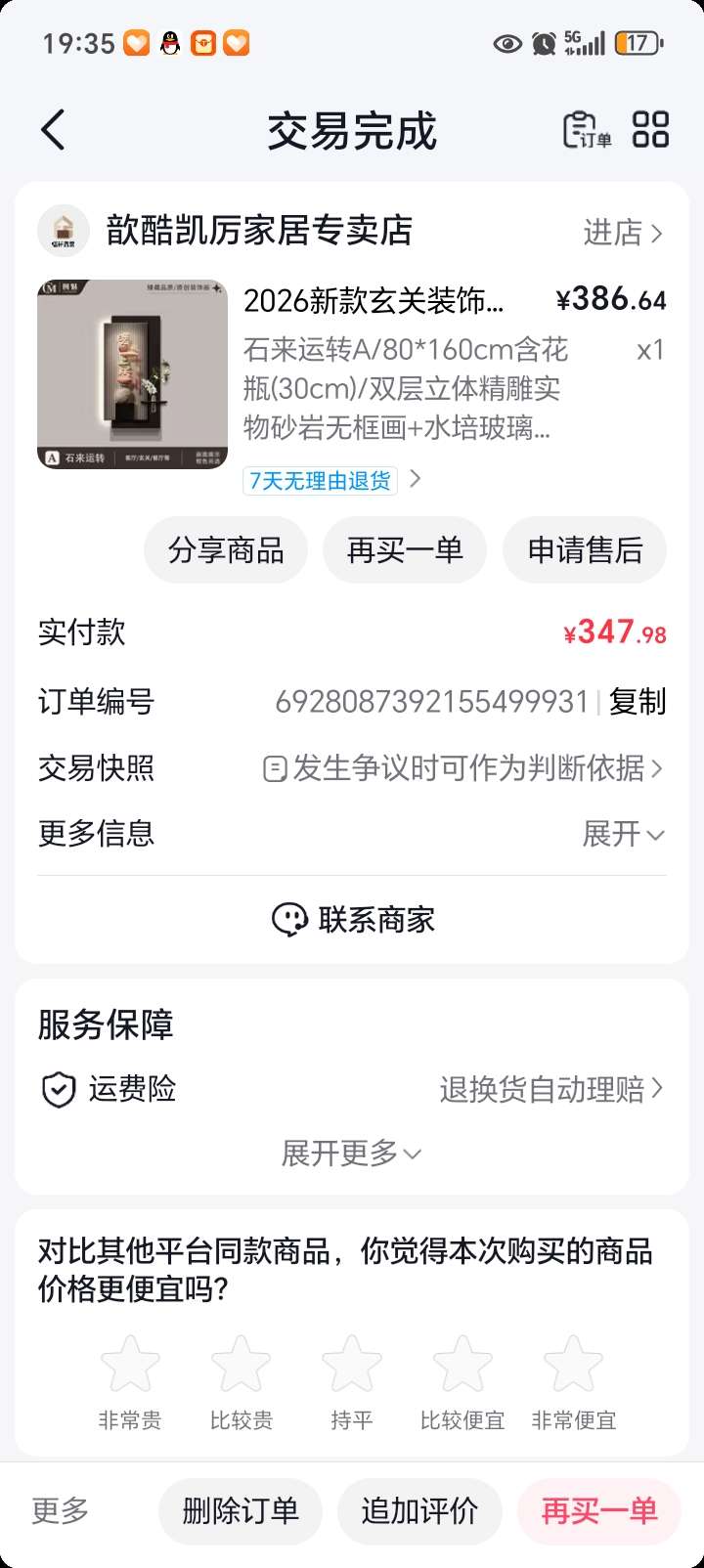Screen dimensions: 704x1568
Task: Copy the order number with 复制
Action: click(638, 702)
